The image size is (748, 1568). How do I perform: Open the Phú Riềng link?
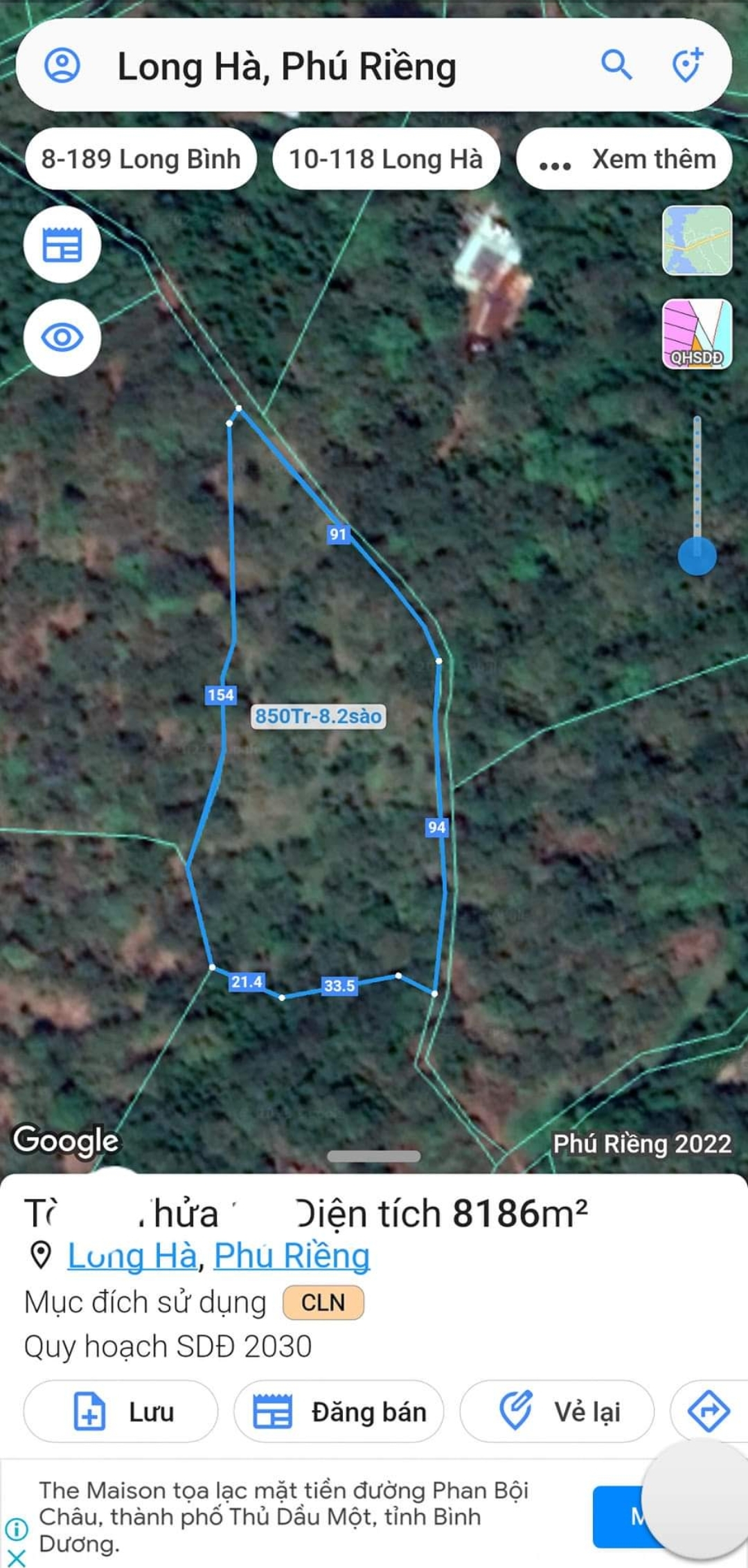pyautogui.click(x=292, y=1256)
